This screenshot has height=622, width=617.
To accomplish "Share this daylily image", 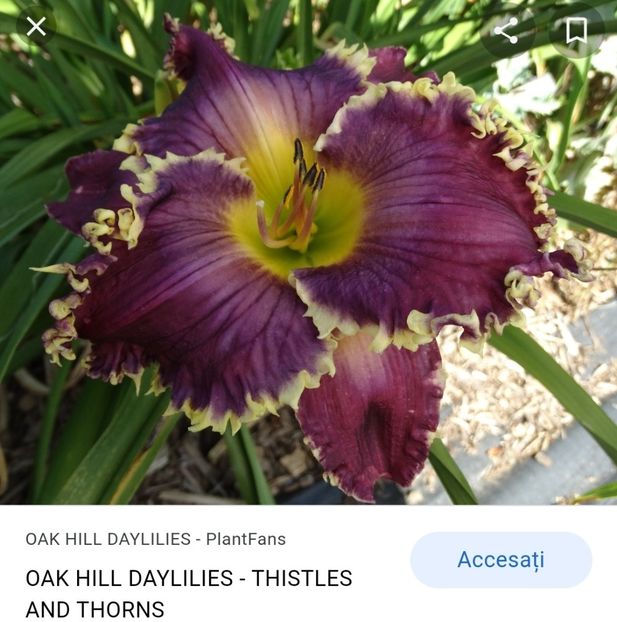I will 506,31.
